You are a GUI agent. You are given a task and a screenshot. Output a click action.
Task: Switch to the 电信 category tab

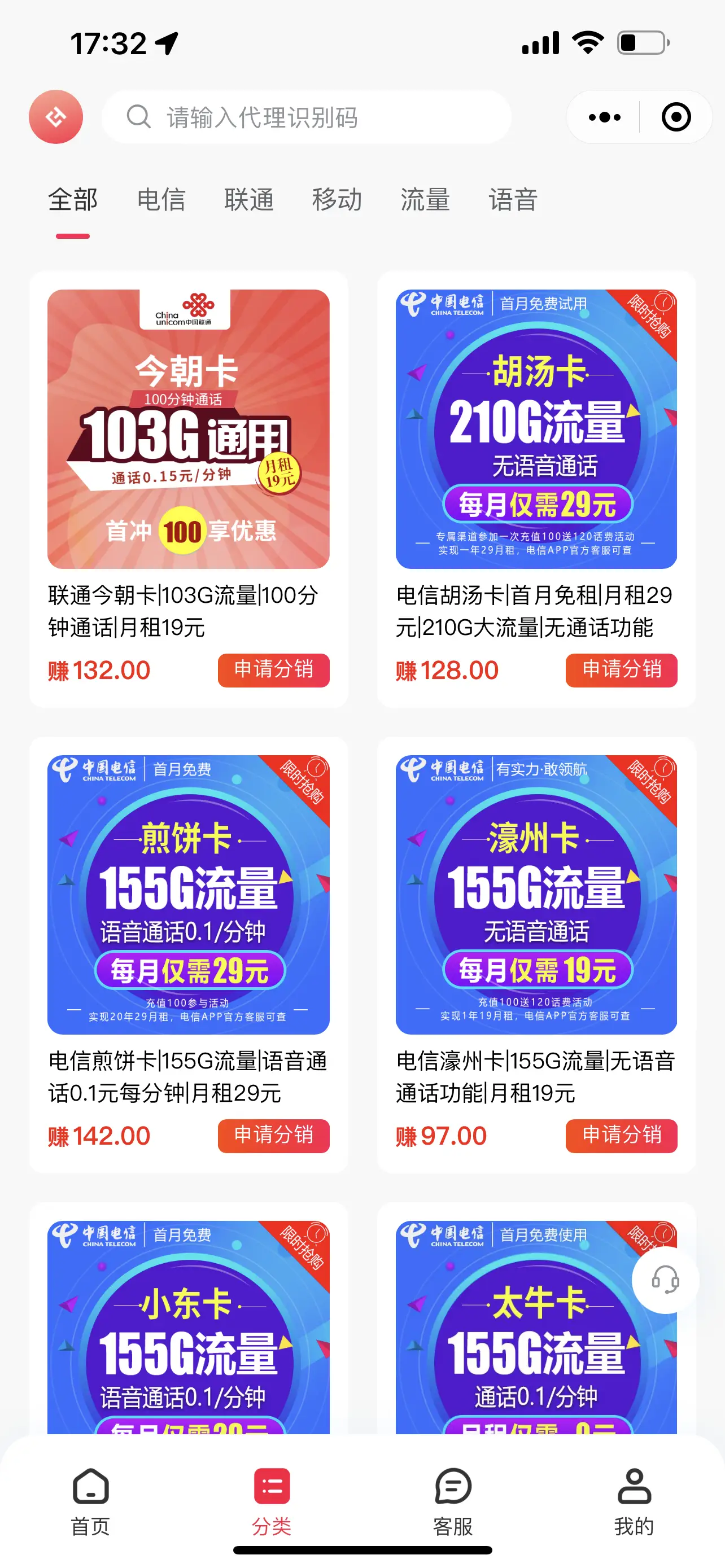[161, 200]
